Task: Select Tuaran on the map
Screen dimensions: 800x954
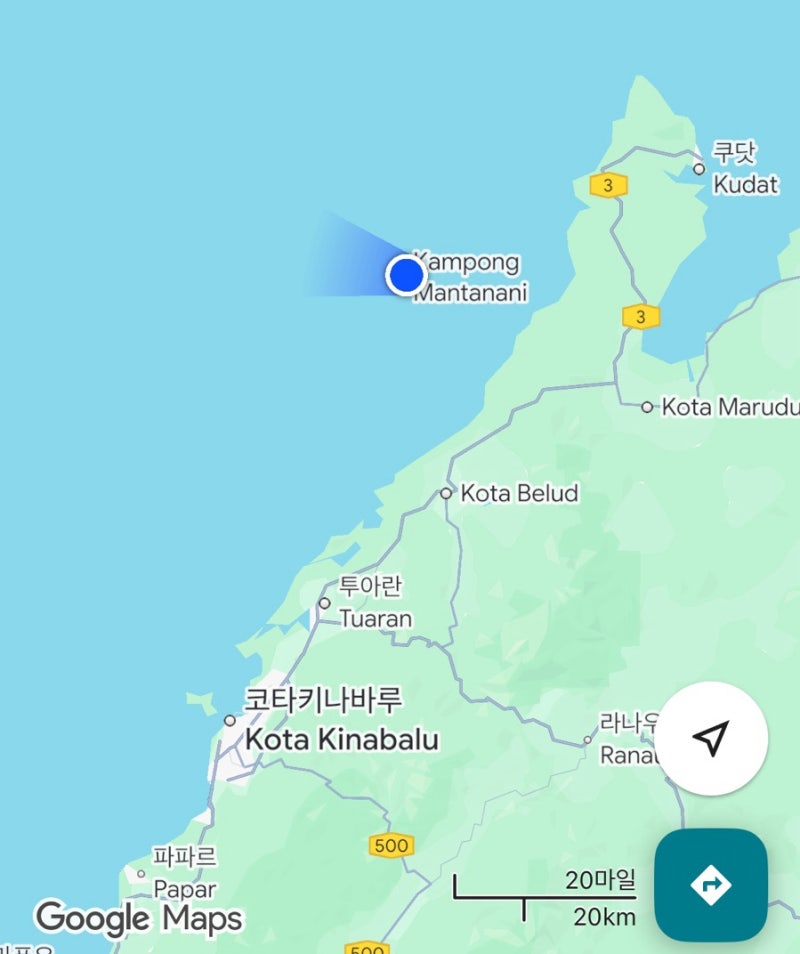Action: click(x=375, y=618)
